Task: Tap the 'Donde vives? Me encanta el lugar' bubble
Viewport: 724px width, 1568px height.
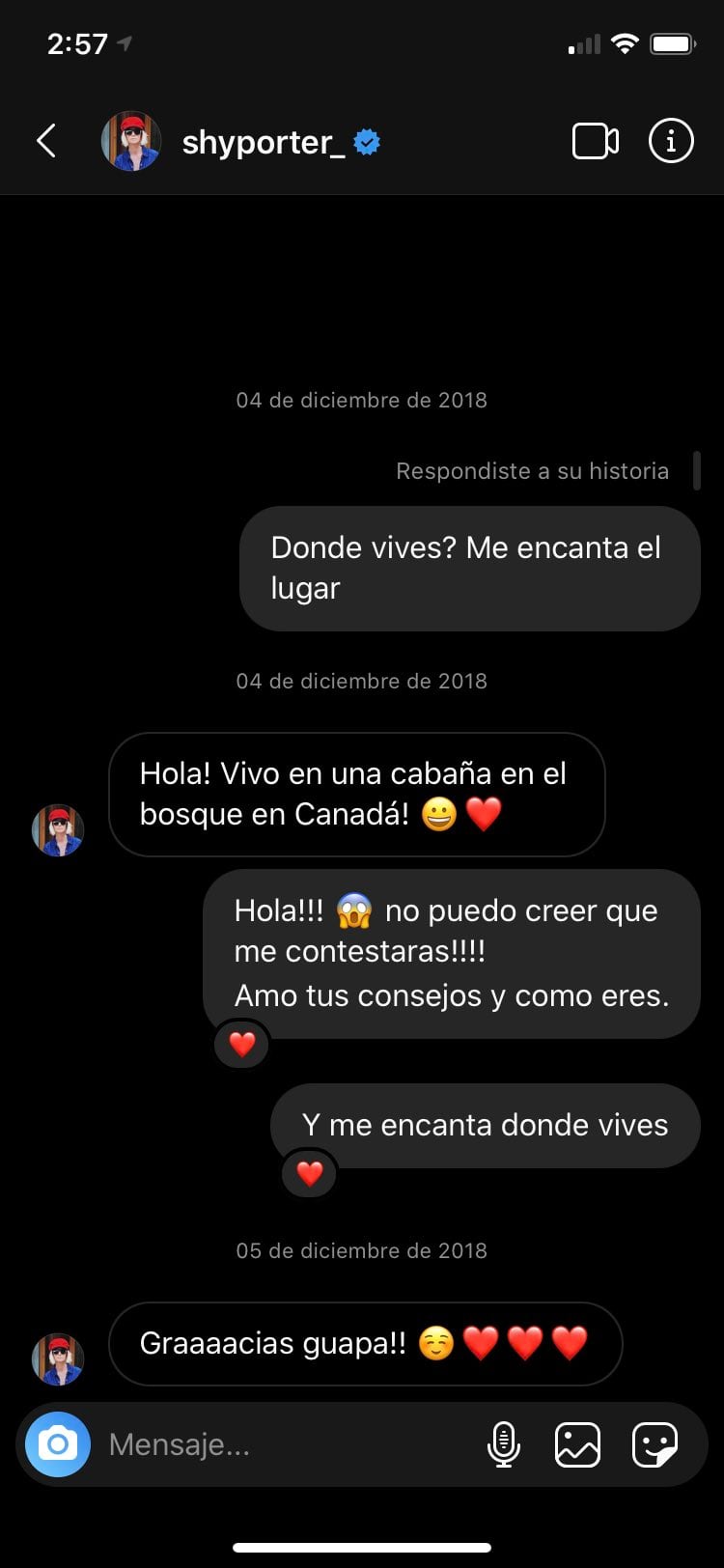Action: pos(469,568)
